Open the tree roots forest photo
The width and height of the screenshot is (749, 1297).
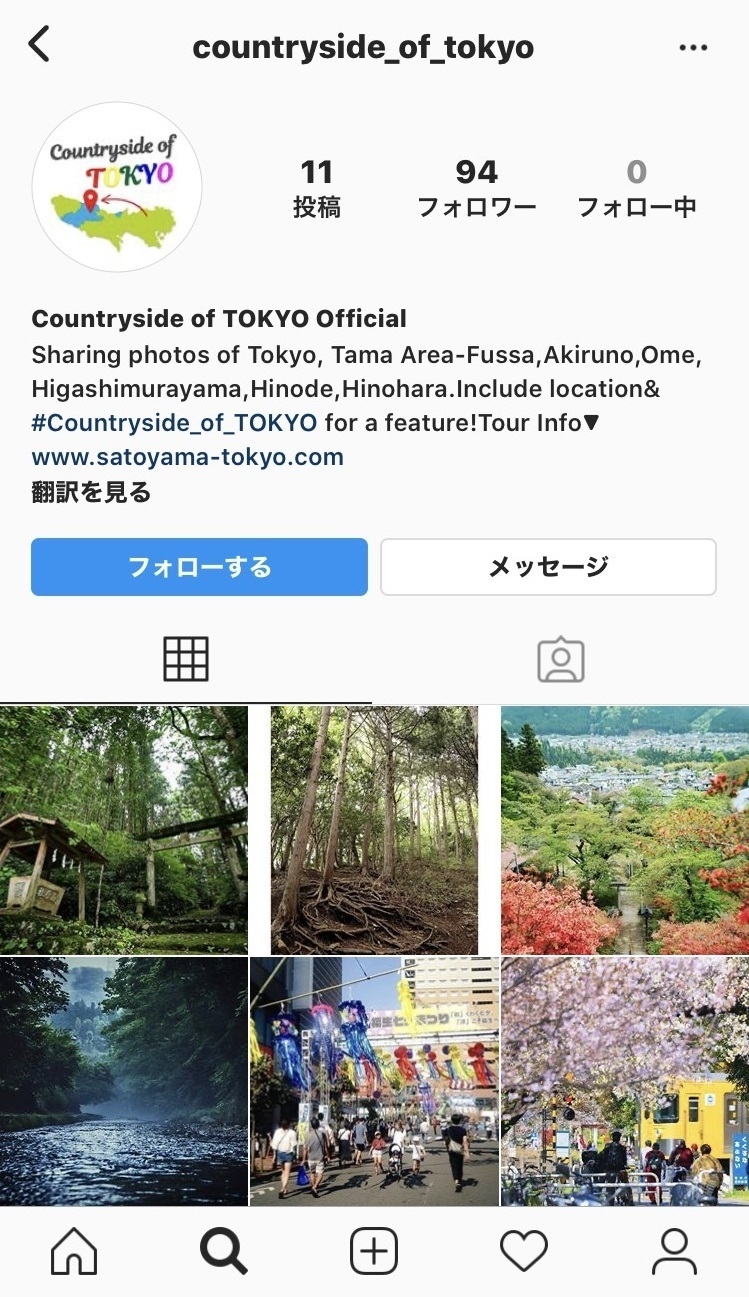click(x=374, y=830)
